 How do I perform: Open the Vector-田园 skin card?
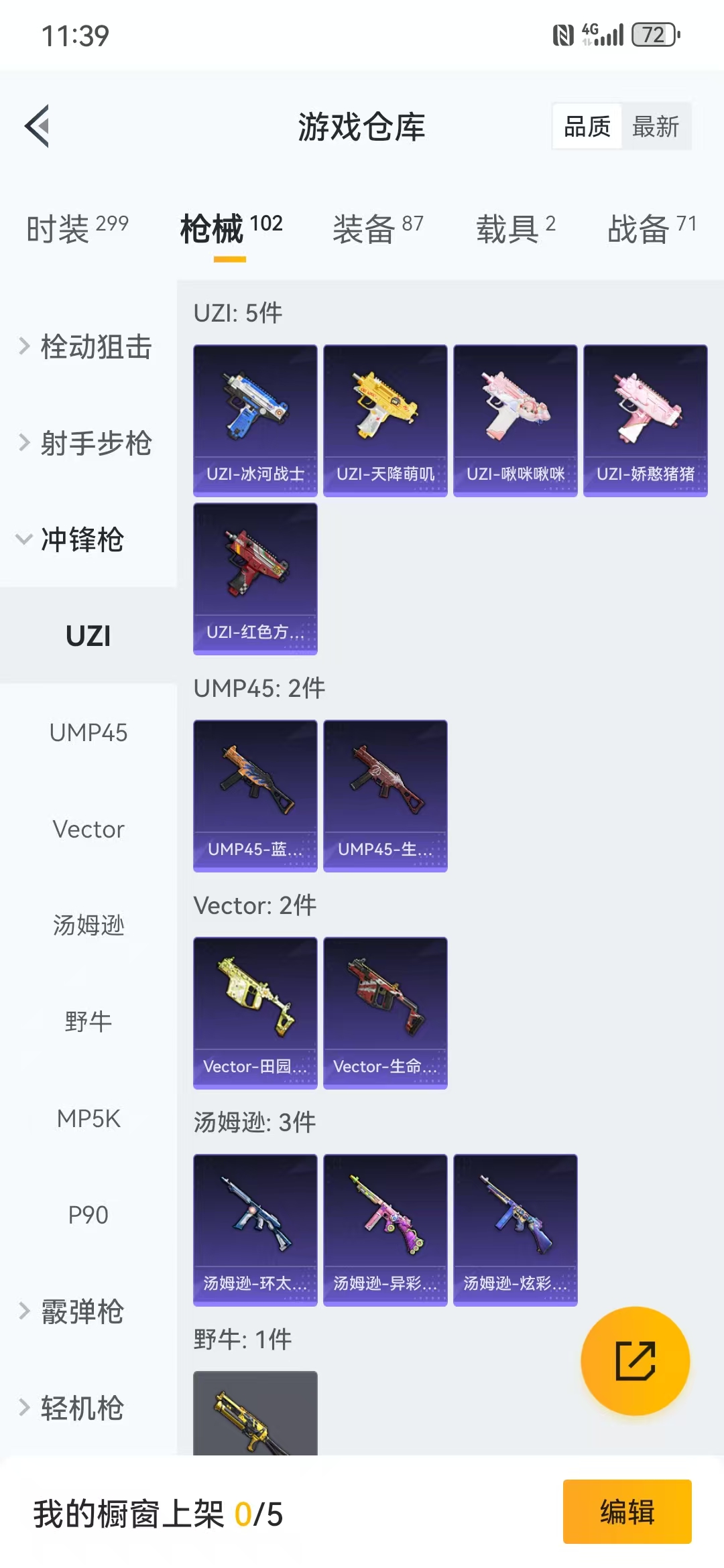point(255,1013)
